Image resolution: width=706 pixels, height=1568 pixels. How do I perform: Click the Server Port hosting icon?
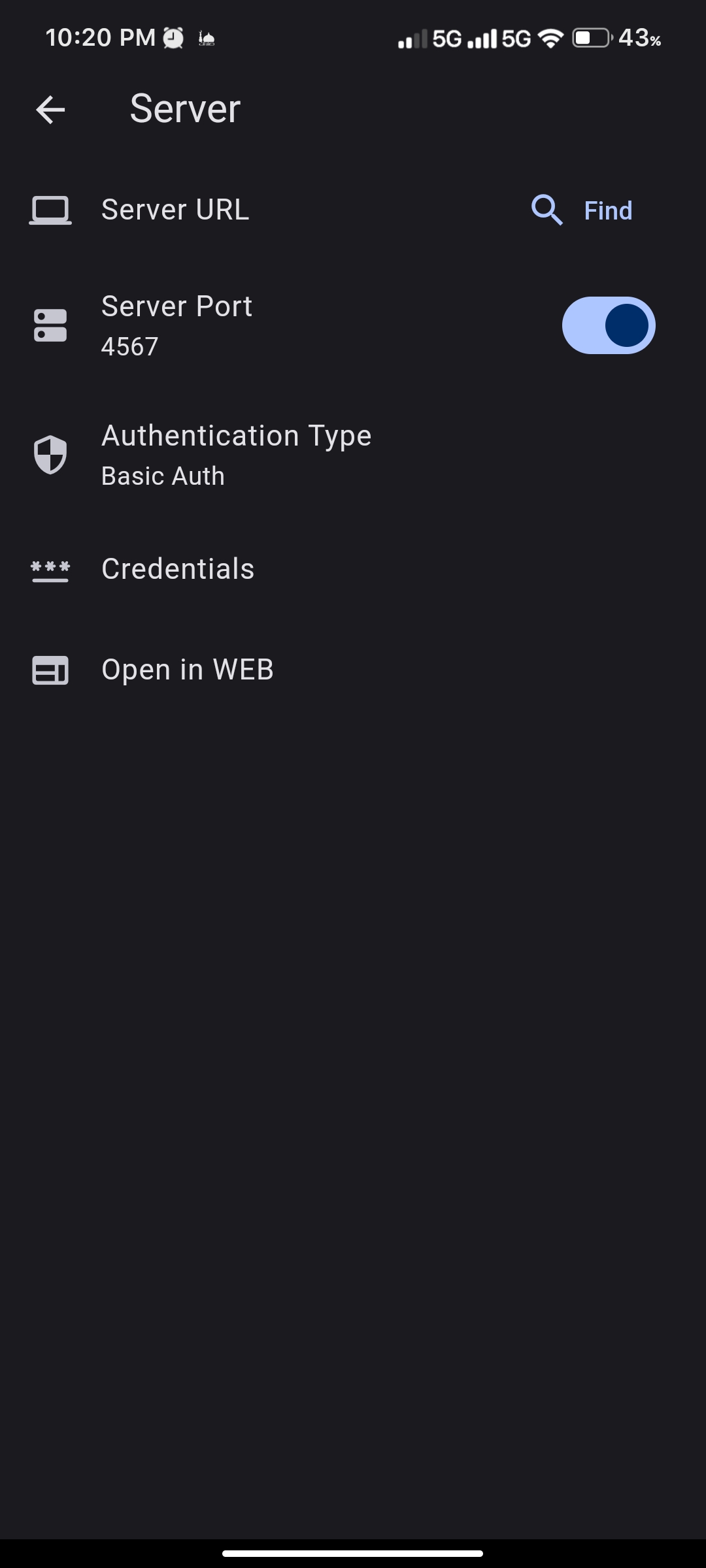pyautogui.click(x=50, y=325)
